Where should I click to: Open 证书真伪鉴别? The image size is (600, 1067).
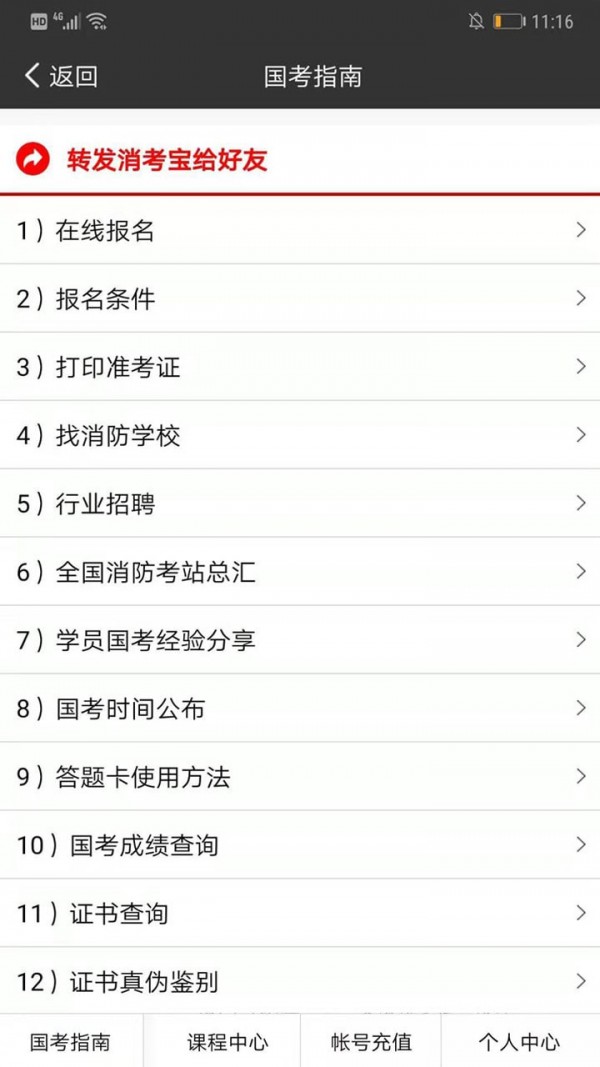pyautogui.click(x=300, y=981)
